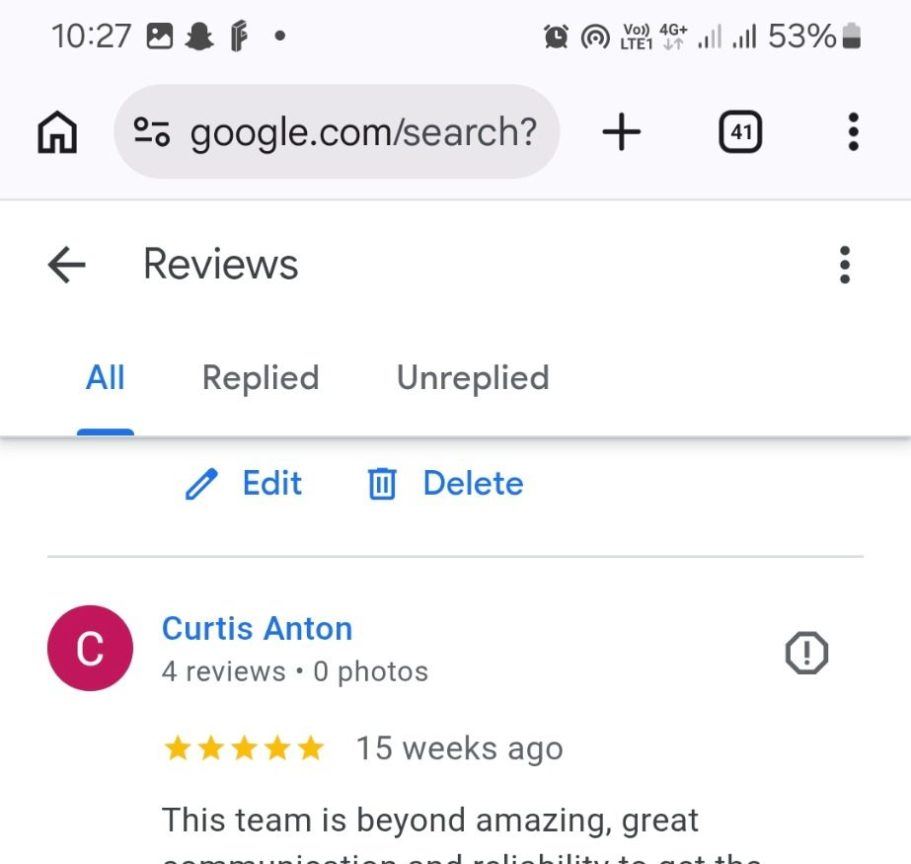Screen dimensions: 911x864
Task: Edit the reply with the pencil button
Action: 244,484
